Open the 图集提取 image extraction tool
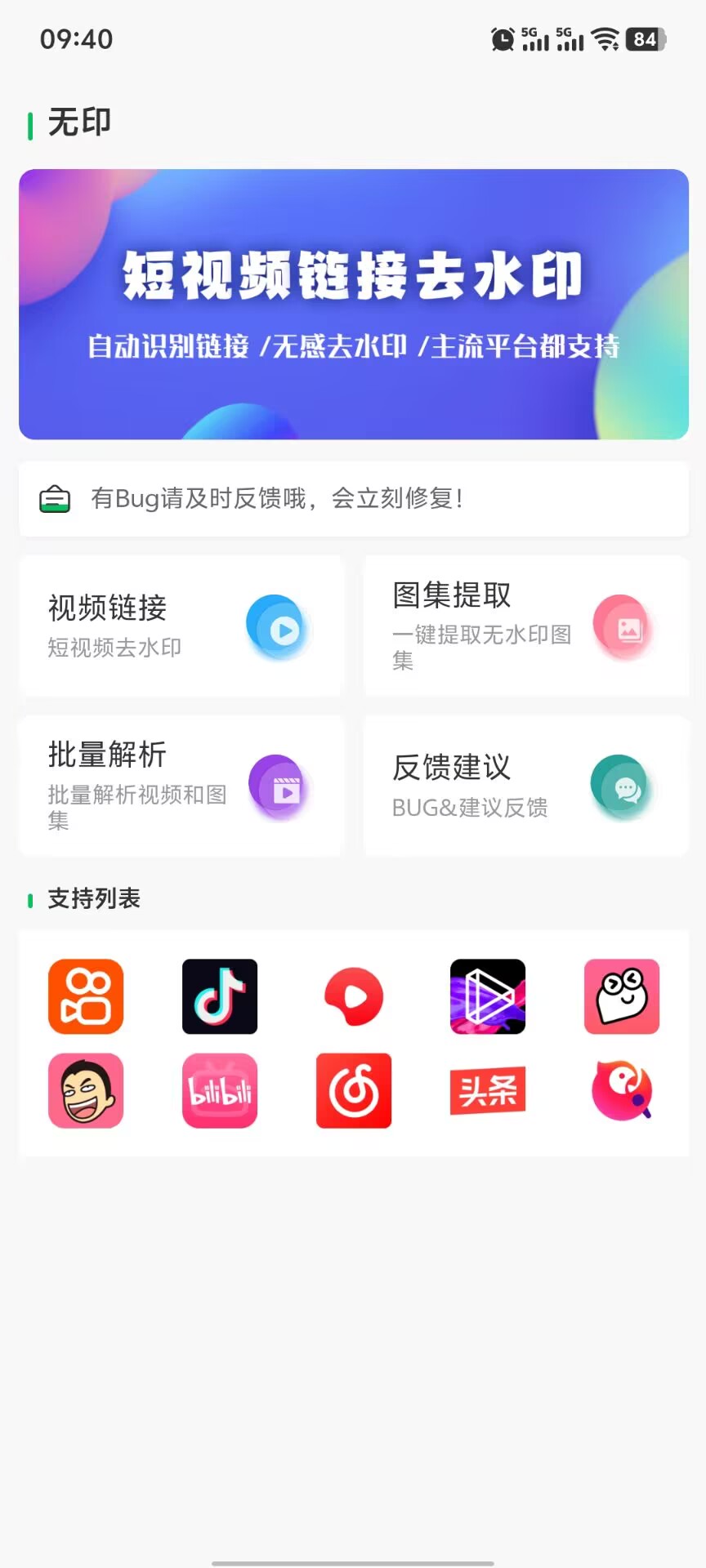This screenshot has height=1568, width=706. (523, 625)
